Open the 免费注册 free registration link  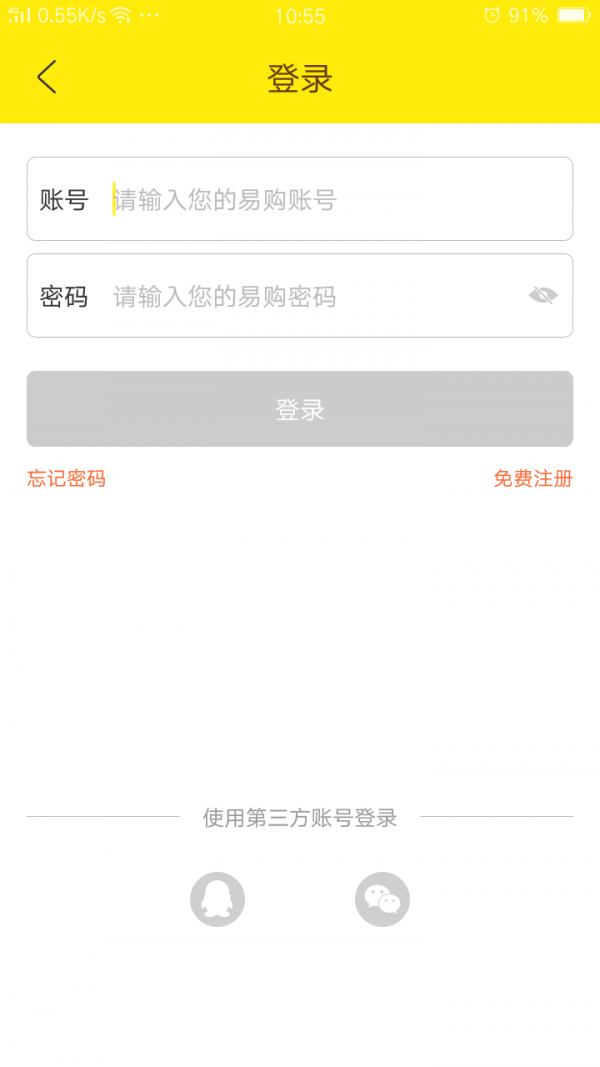point(533,479)
